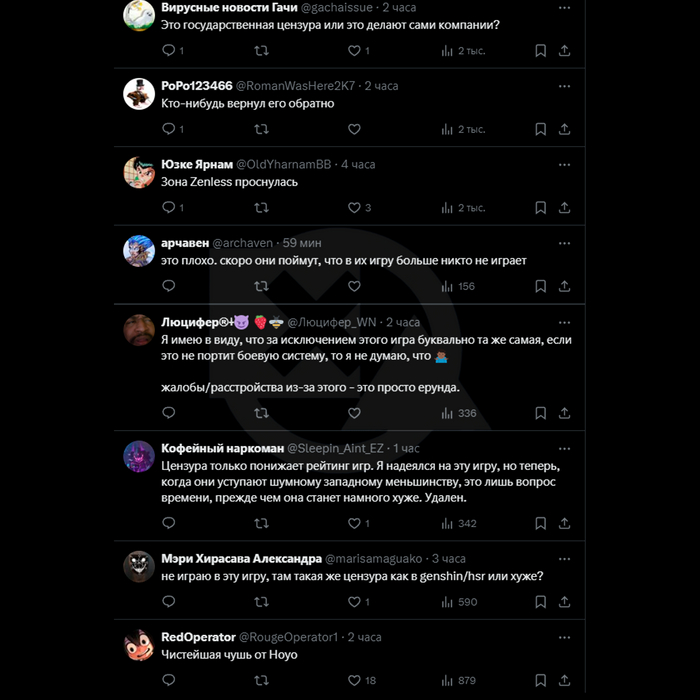Reply to Кофейный наркоман's comment

coord(168,523)
